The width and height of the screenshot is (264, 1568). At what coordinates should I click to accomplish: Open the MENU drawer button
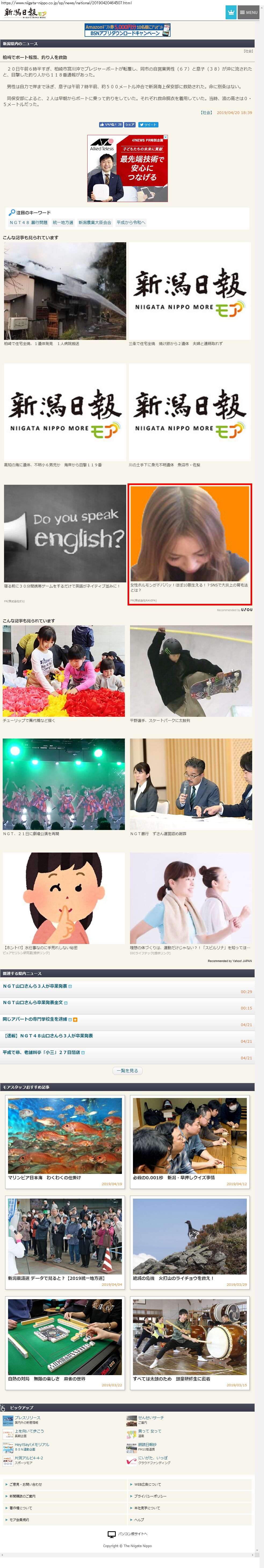pos(248,12)
